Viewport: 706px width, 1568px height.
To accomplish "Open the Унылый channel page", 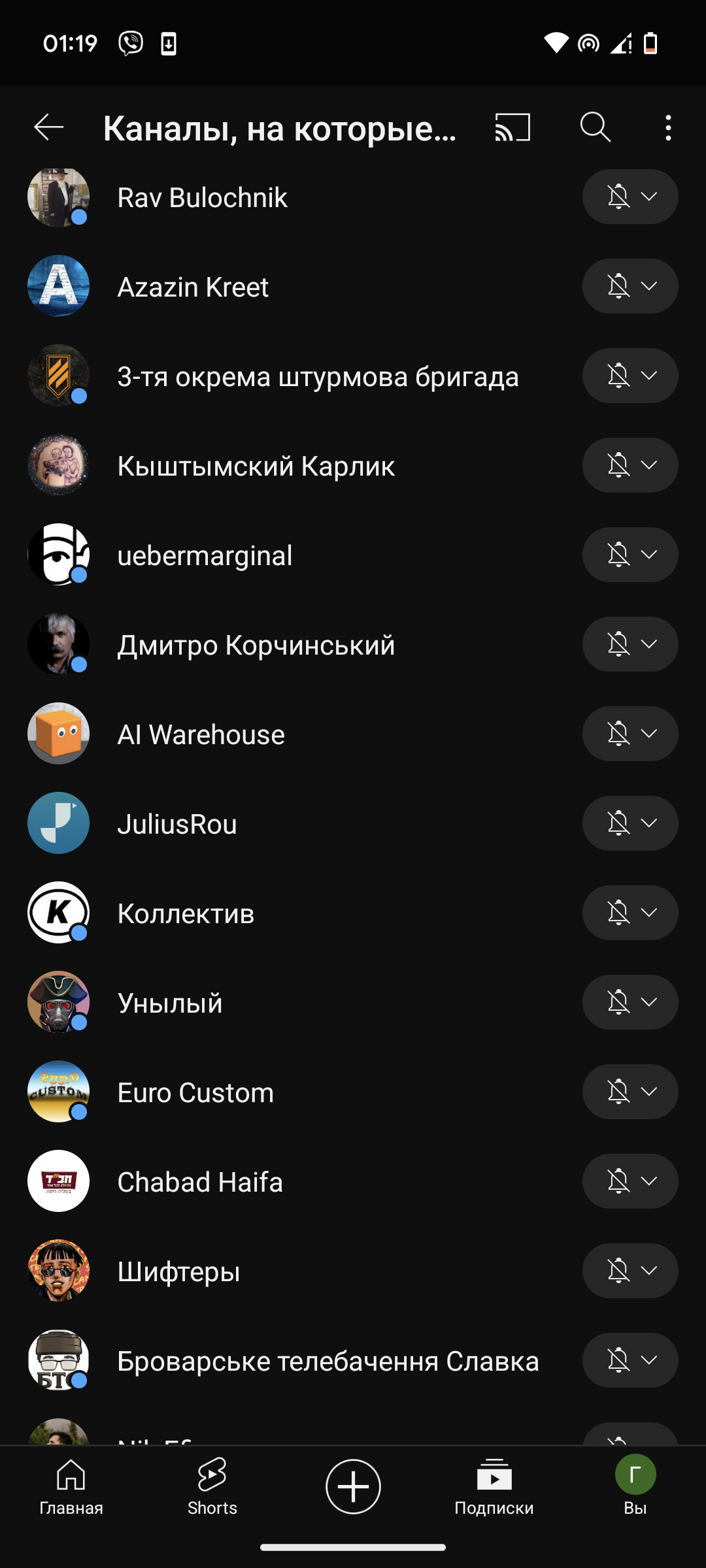I will 170,1003.
